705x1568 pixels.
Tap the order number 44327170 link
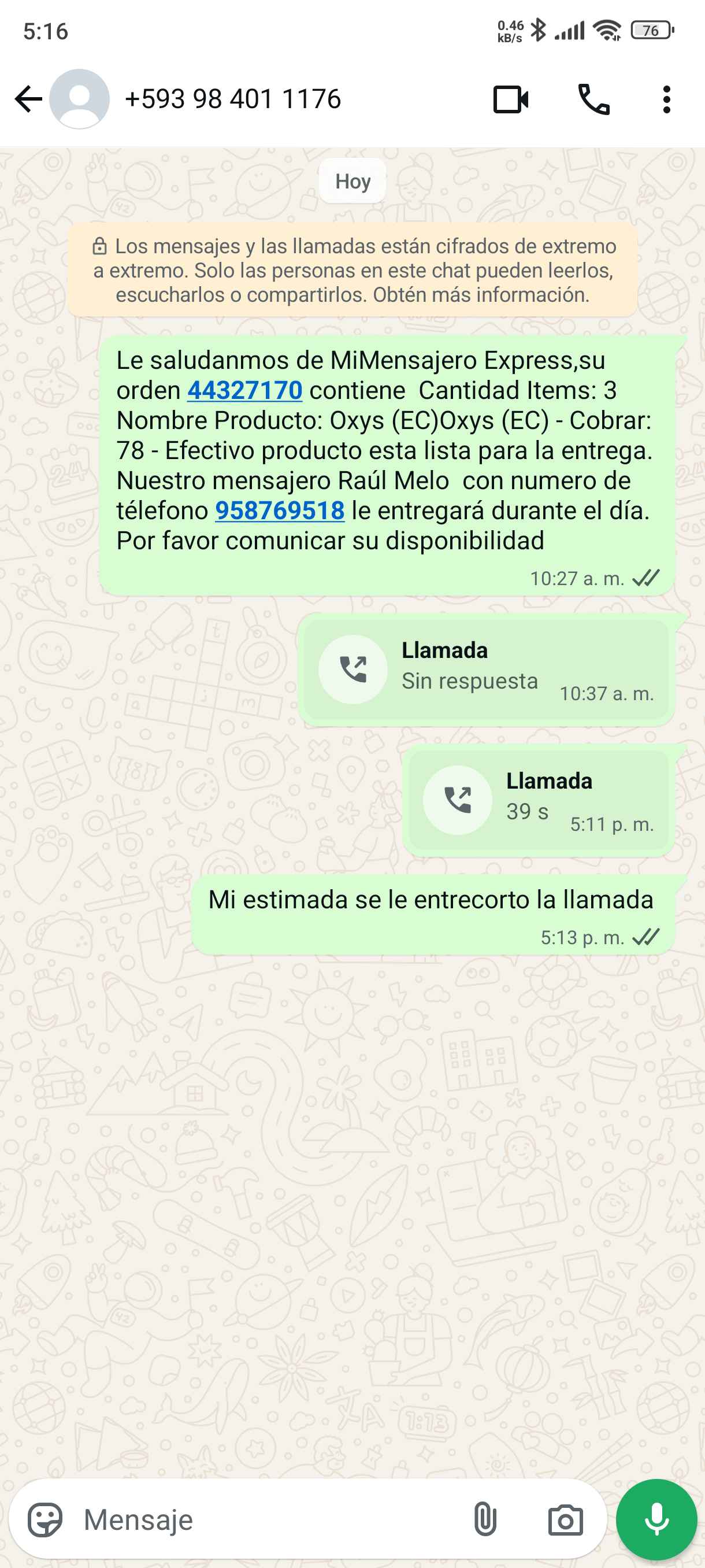point(244,391)
